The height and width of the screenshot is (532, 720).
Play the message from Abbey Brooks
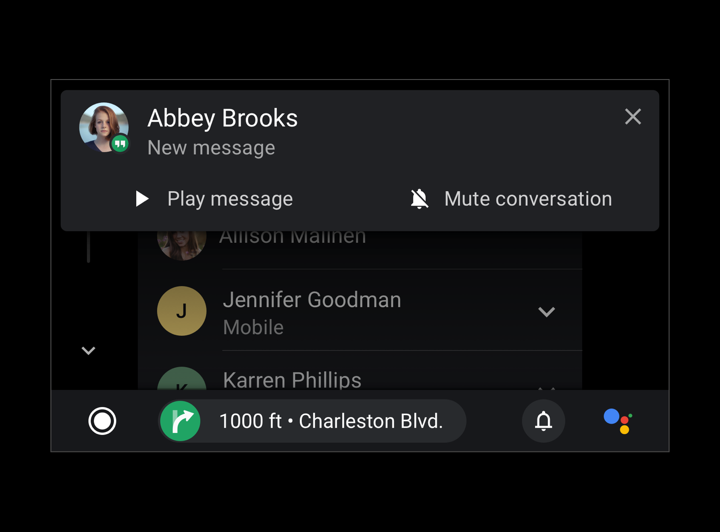click(214, 199)
